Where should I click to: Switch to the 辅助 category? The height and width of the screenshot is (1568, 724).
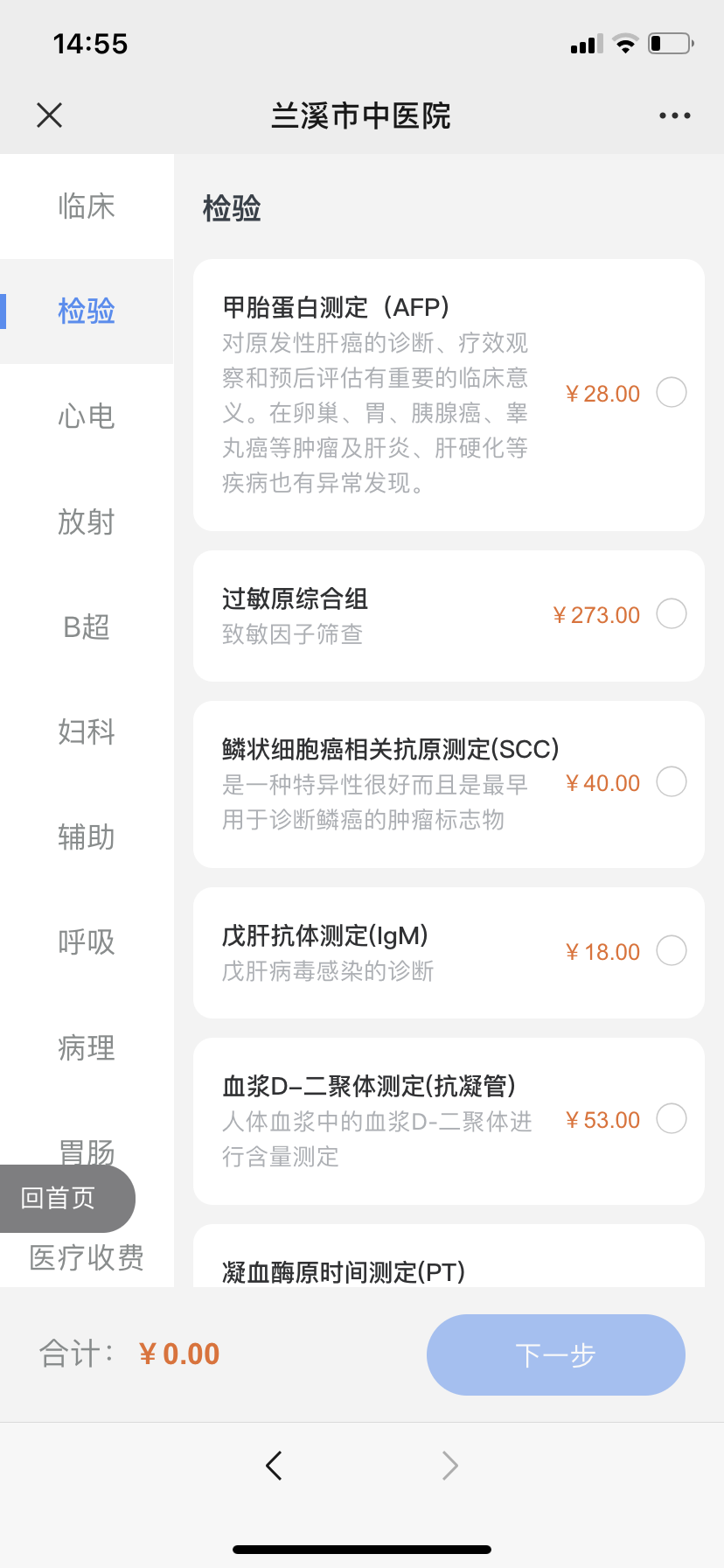pos(87,837)
